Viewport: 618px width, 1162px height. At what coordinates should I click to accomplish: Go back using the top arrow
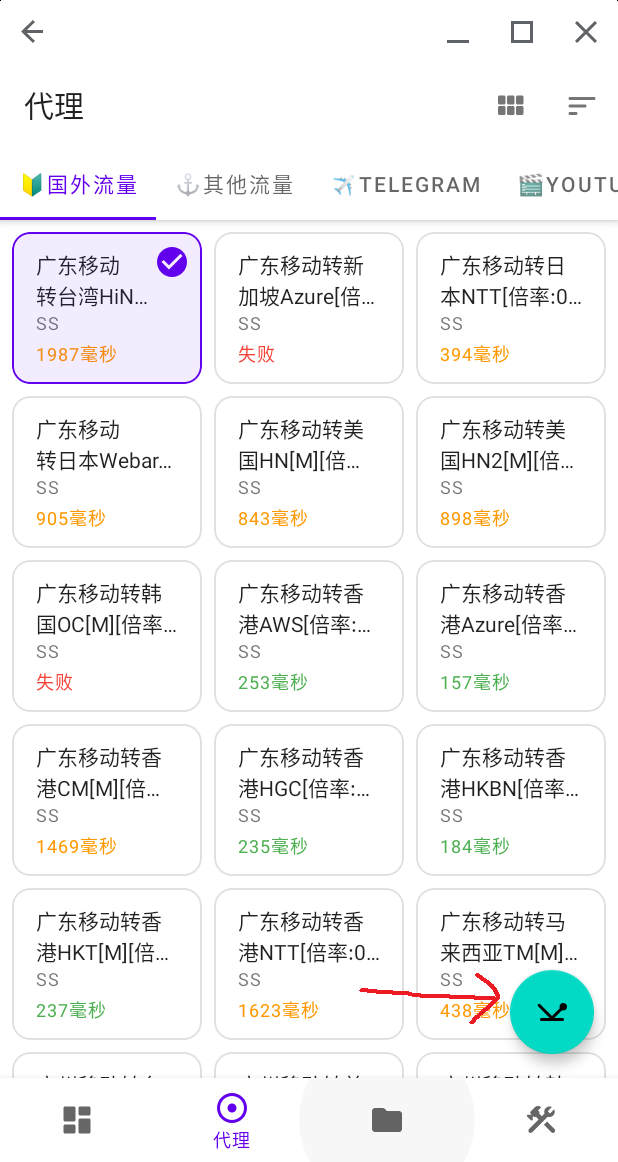[33, 32]
